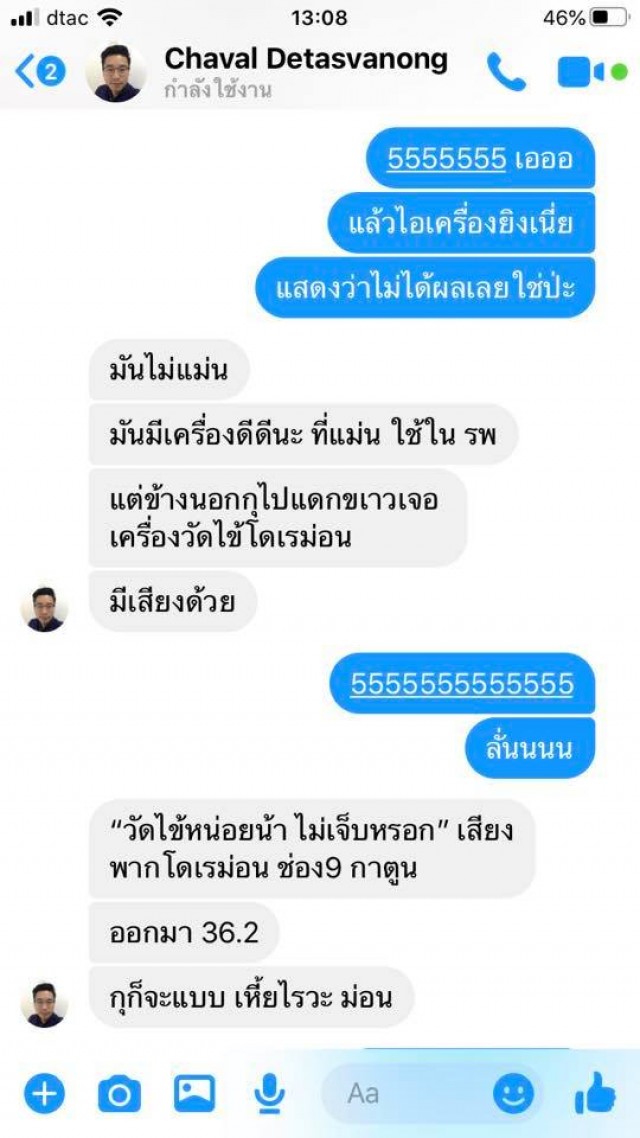640x1138 pixels.
Task: Open the photo gallery picker
Action: [194, 1093]
